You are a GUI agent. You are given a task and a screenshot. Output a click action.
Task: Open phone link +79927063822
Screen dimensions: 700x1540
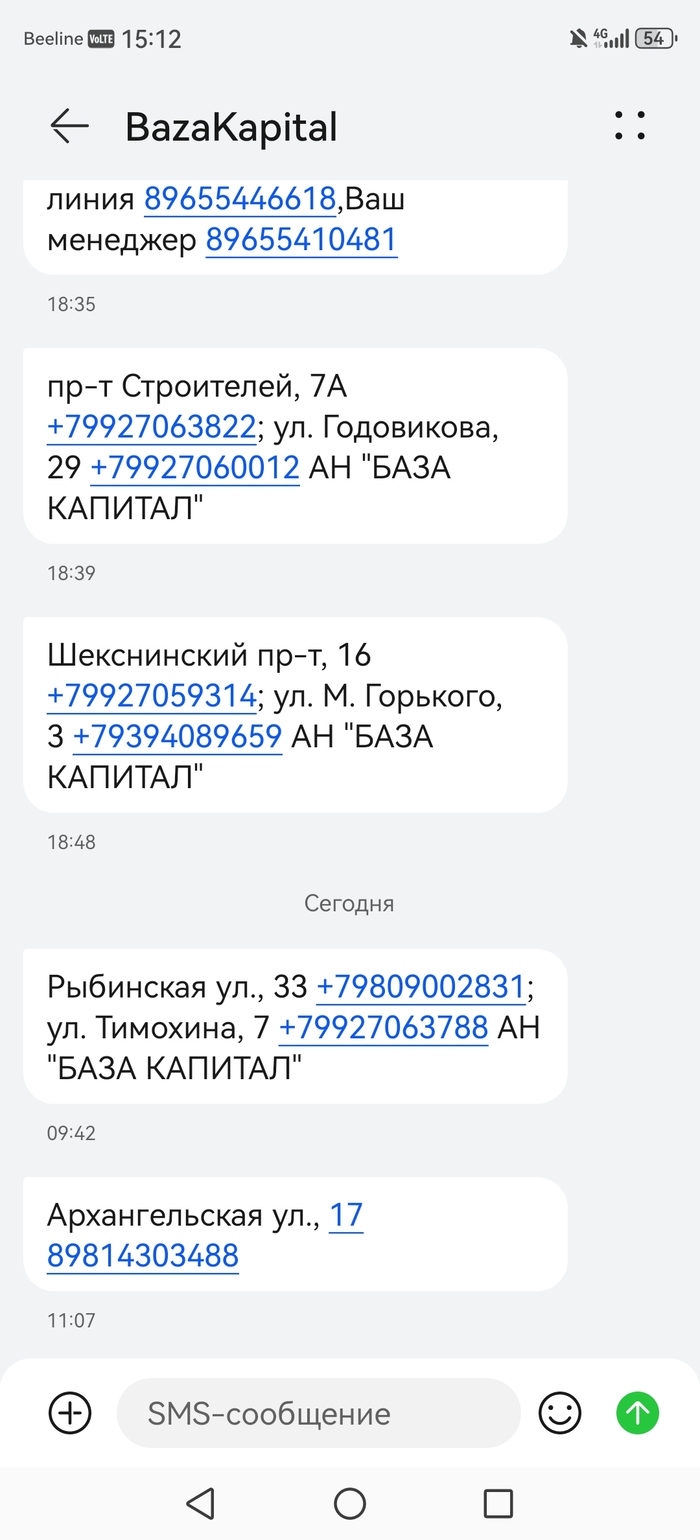(151, 428)
